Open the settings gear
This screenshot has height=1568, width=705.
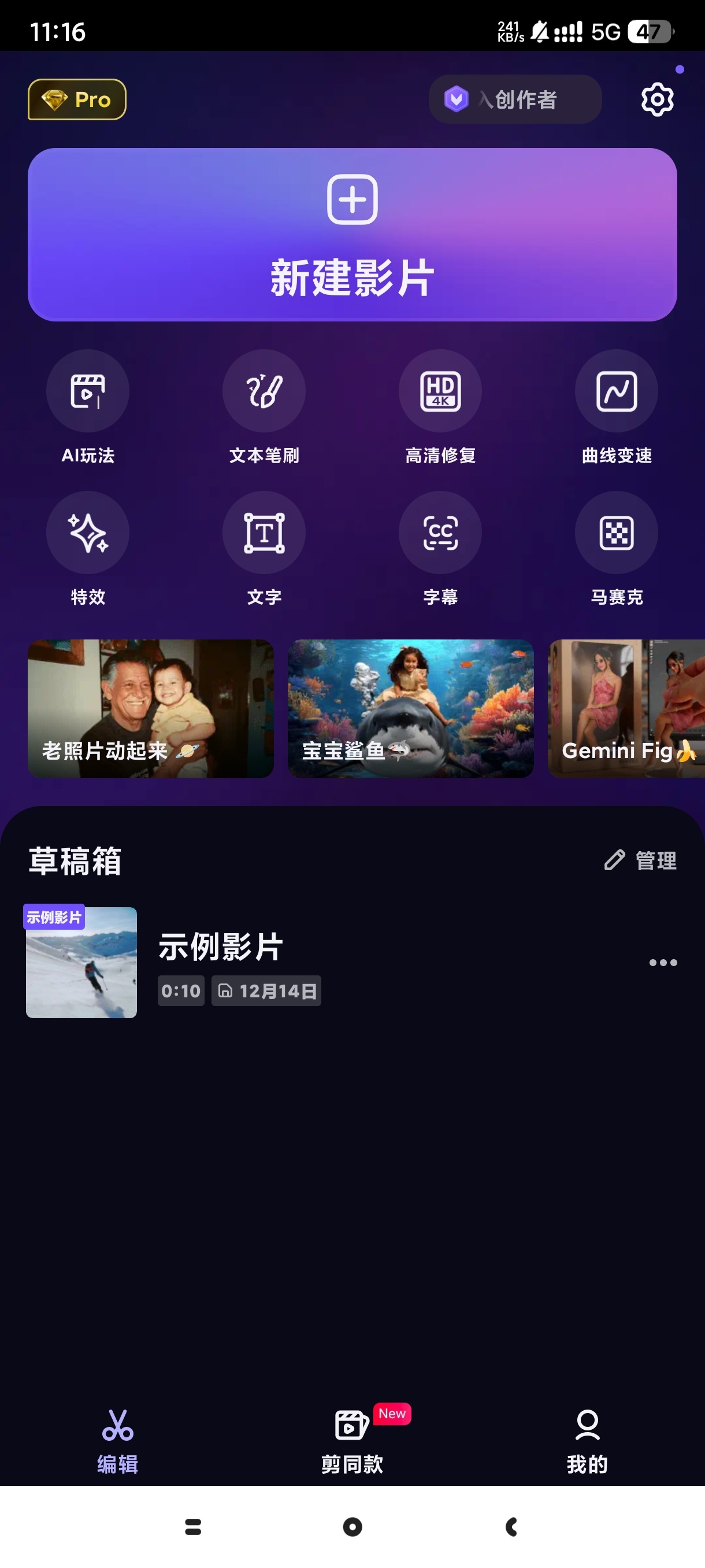(657, 99)
